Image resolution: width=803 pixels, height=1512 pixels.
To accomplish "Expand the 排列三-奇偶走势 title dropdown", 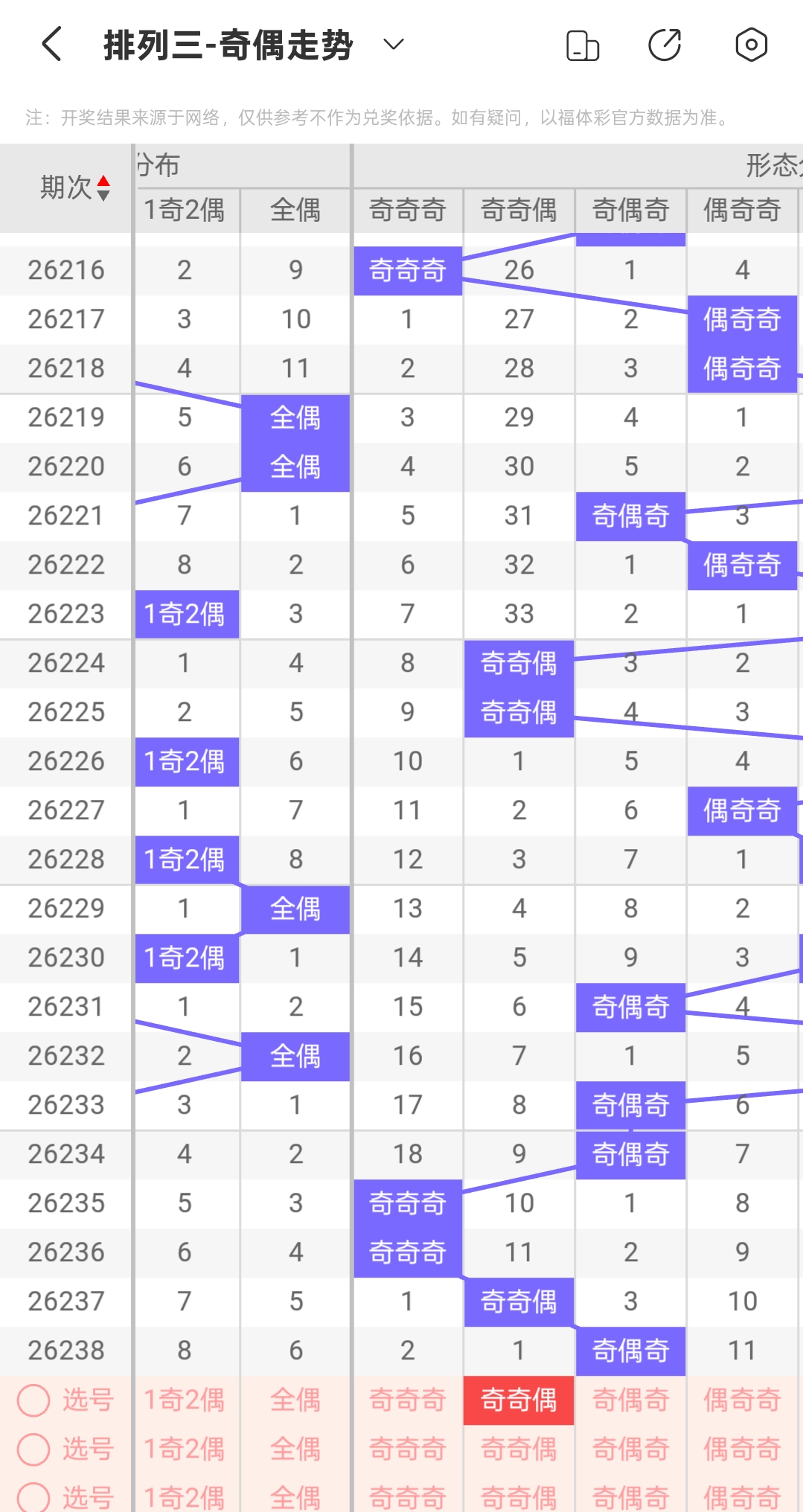I will point(394,45).
